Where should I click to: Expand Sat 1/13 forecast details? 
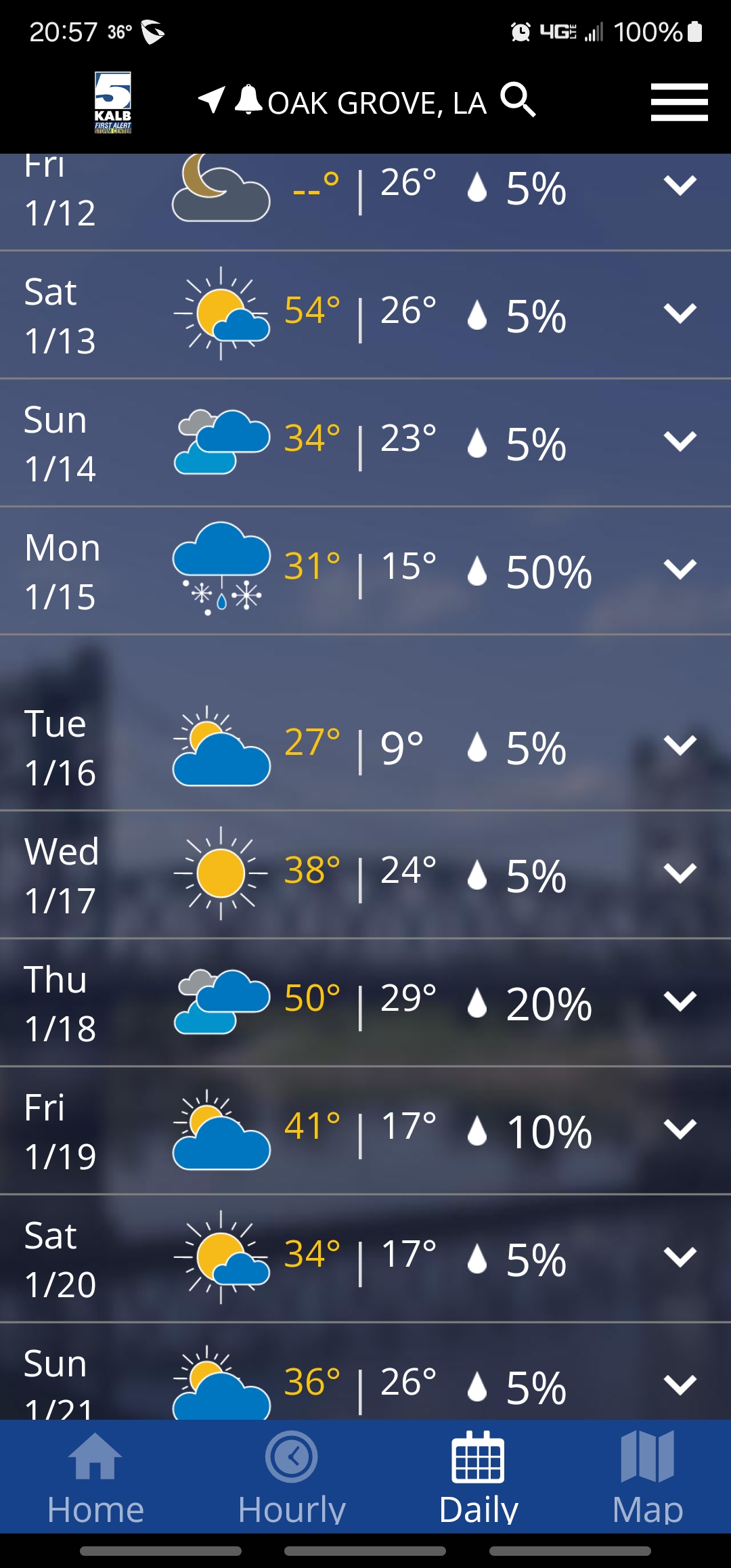(680, 313)
